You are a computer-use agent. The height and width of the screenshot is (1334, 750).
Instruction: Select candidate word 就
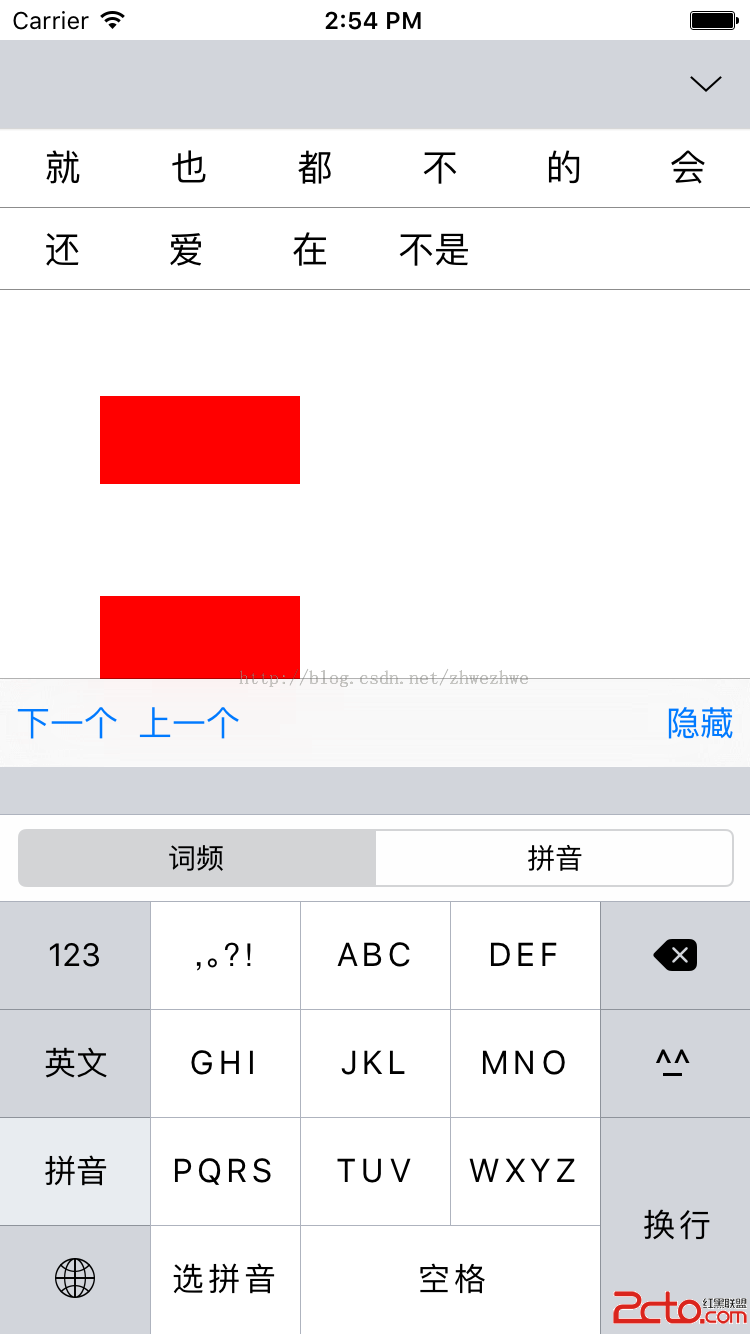click(x=63, y=168)
